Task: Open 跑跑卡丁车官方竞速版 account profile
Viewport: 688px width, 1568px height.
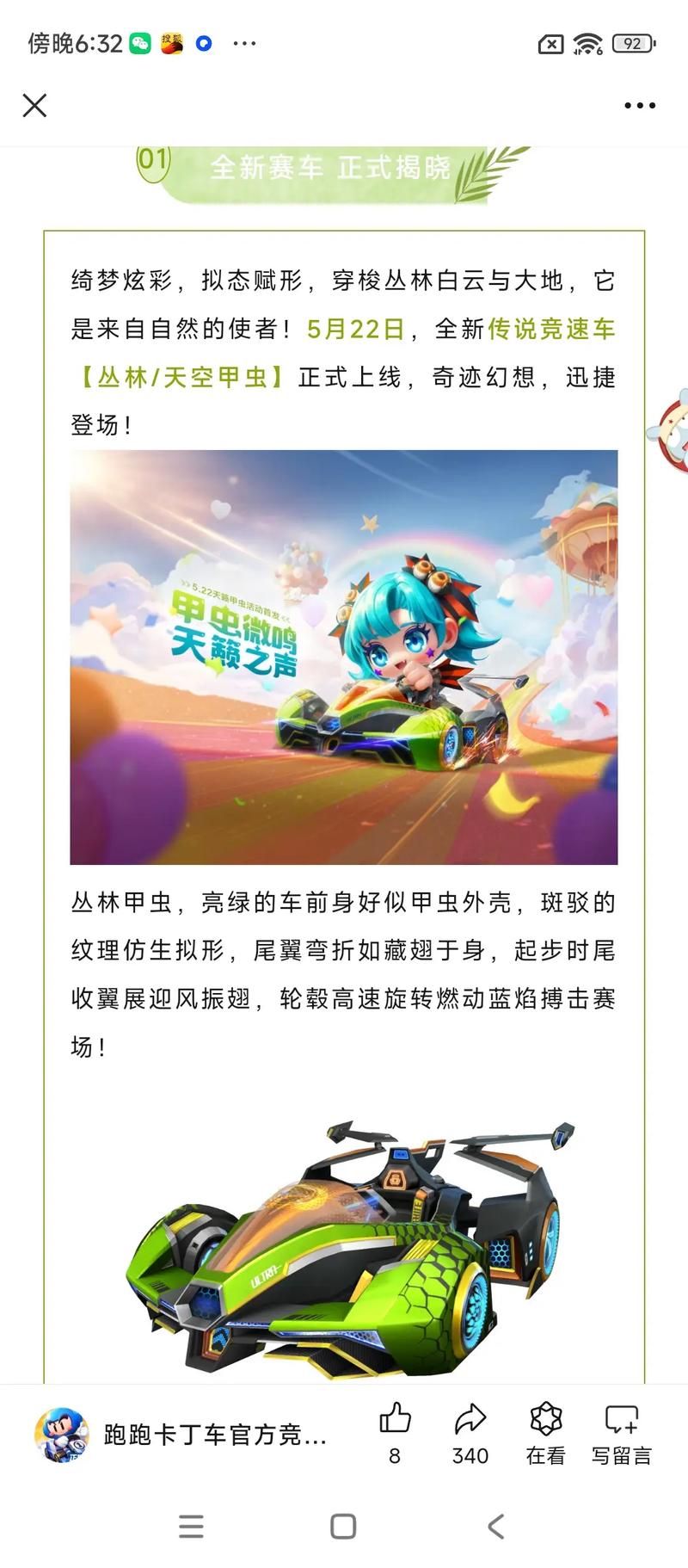Action: click(x=181, y=1435)
